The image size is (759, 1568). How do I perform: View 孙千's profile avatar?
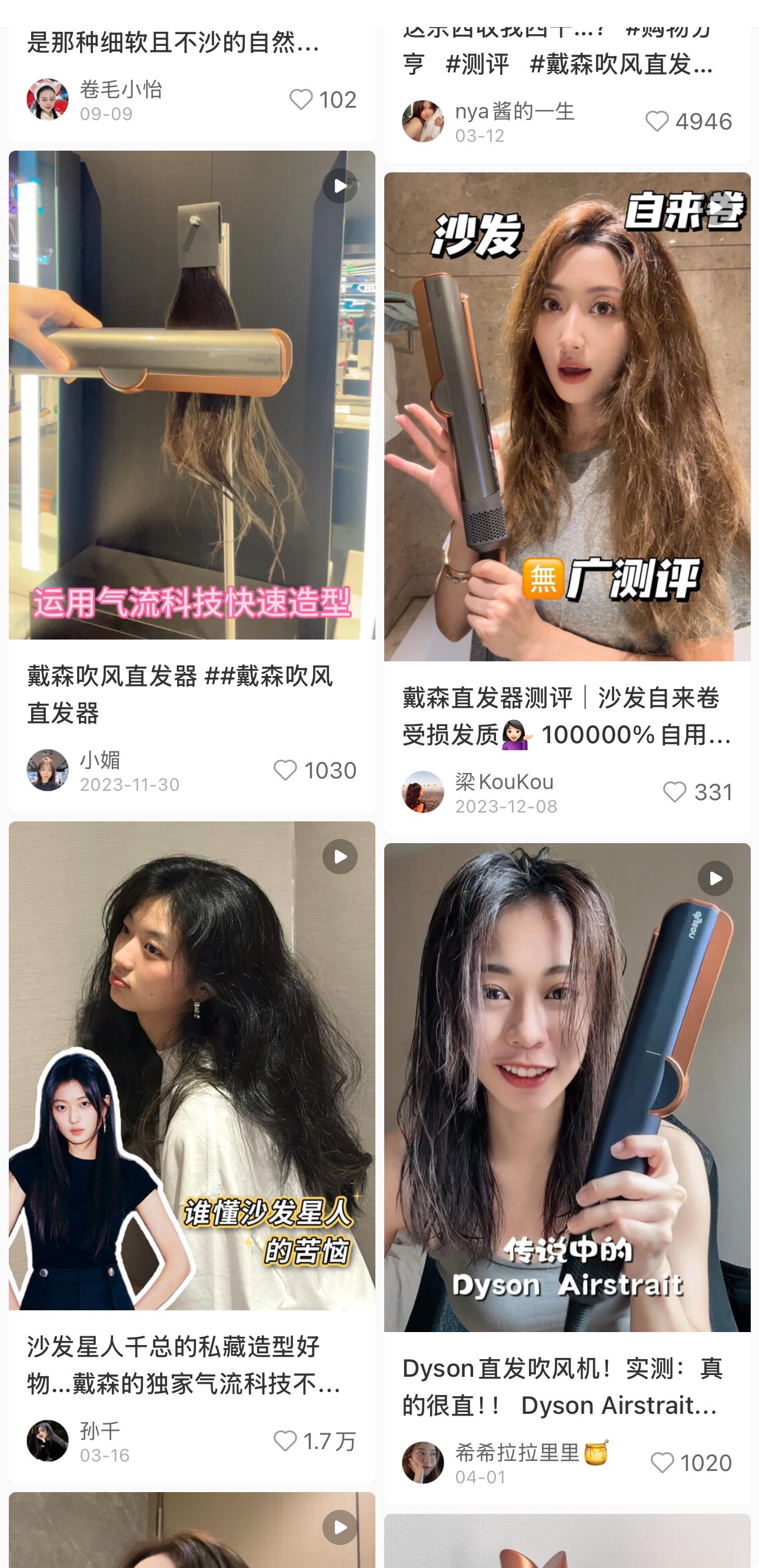click(48, 1441)
